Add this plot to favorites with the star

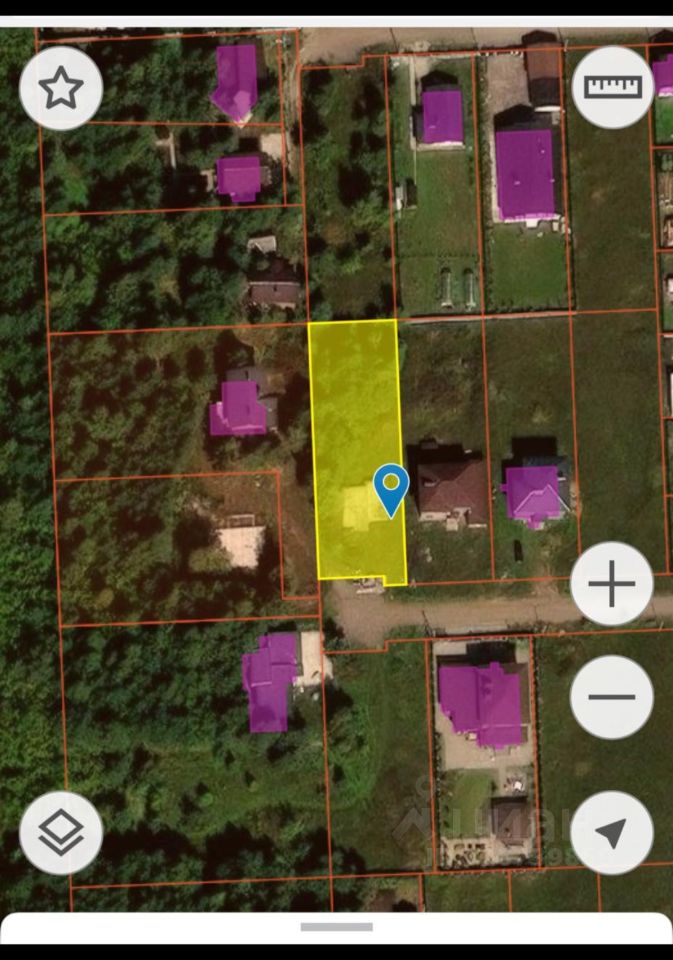pos(60,88)
